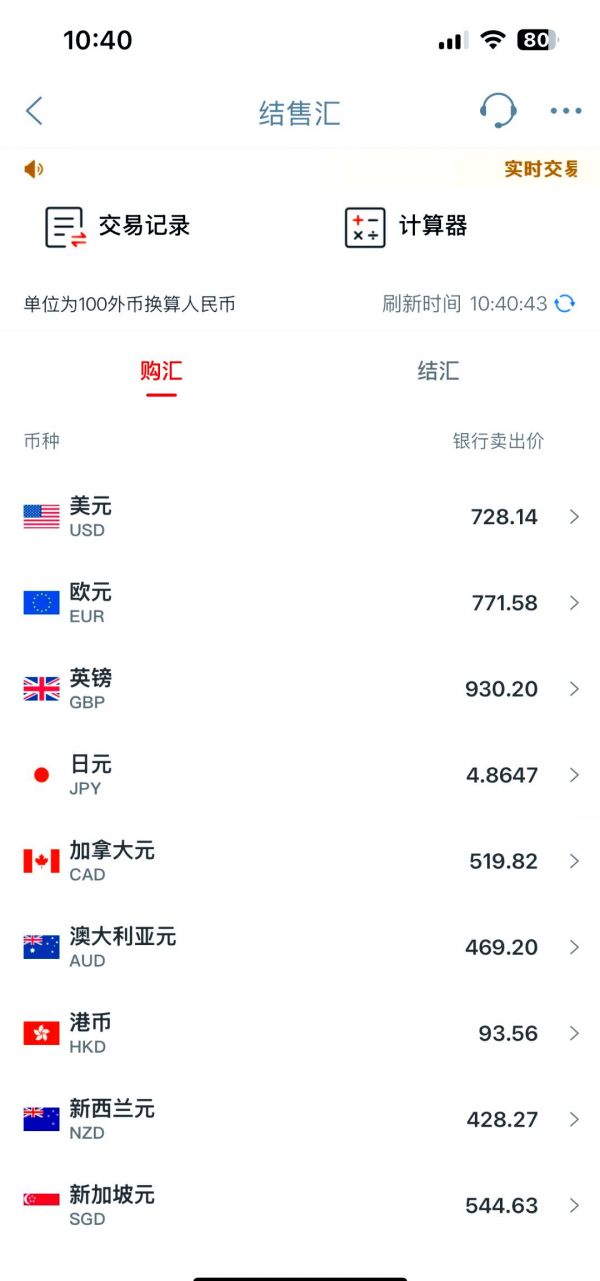Refresh the exchange rates
The height and width of the screenshot is (1281, 600).
(565, 304)
